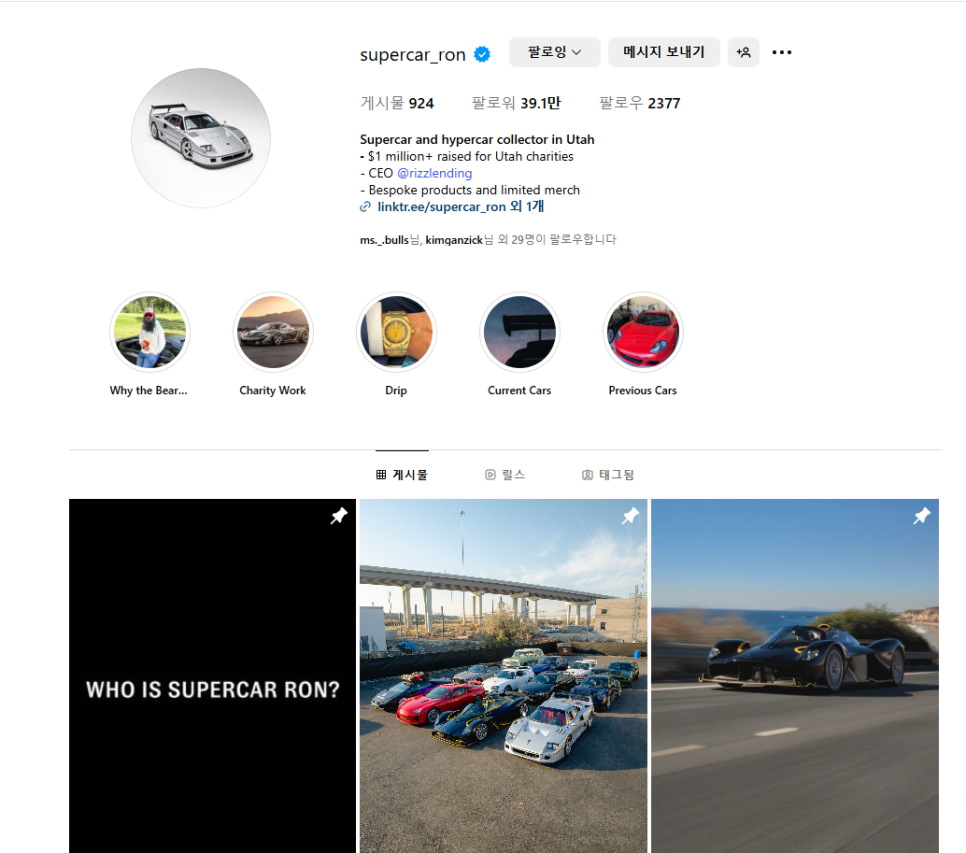Open the @rizzlending mention link
Viewport: 966px width, 853px height.
(x=434, y=173)
